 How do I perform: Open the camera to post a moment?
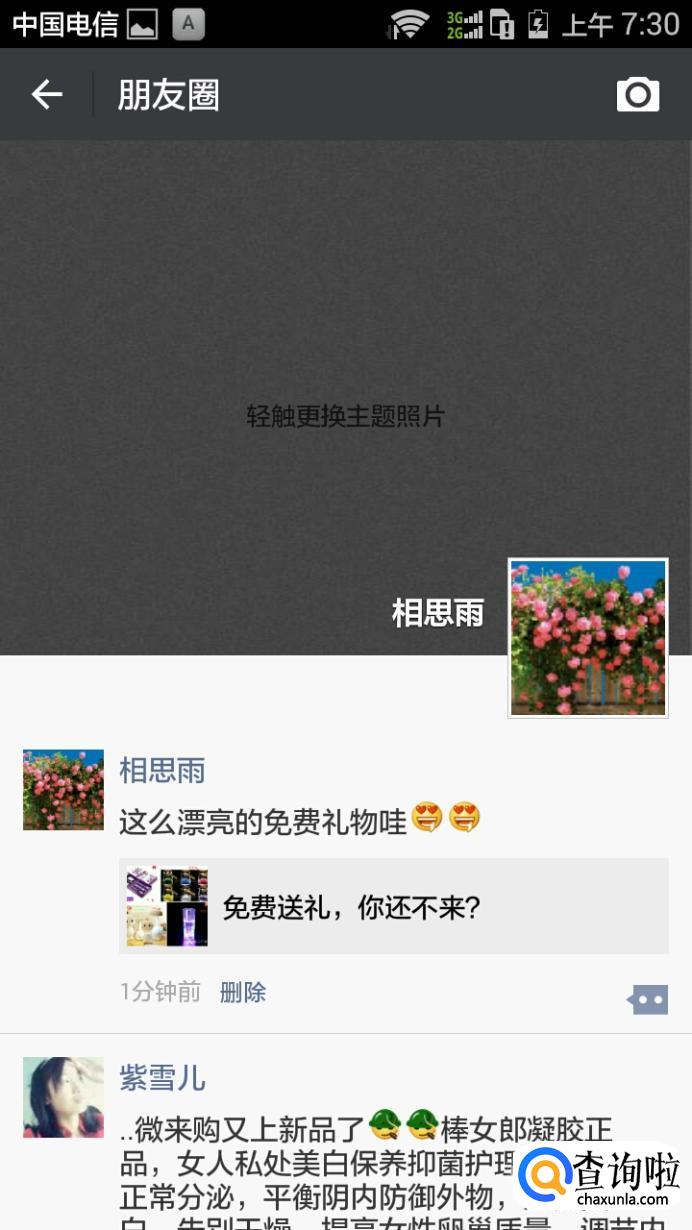637,95
